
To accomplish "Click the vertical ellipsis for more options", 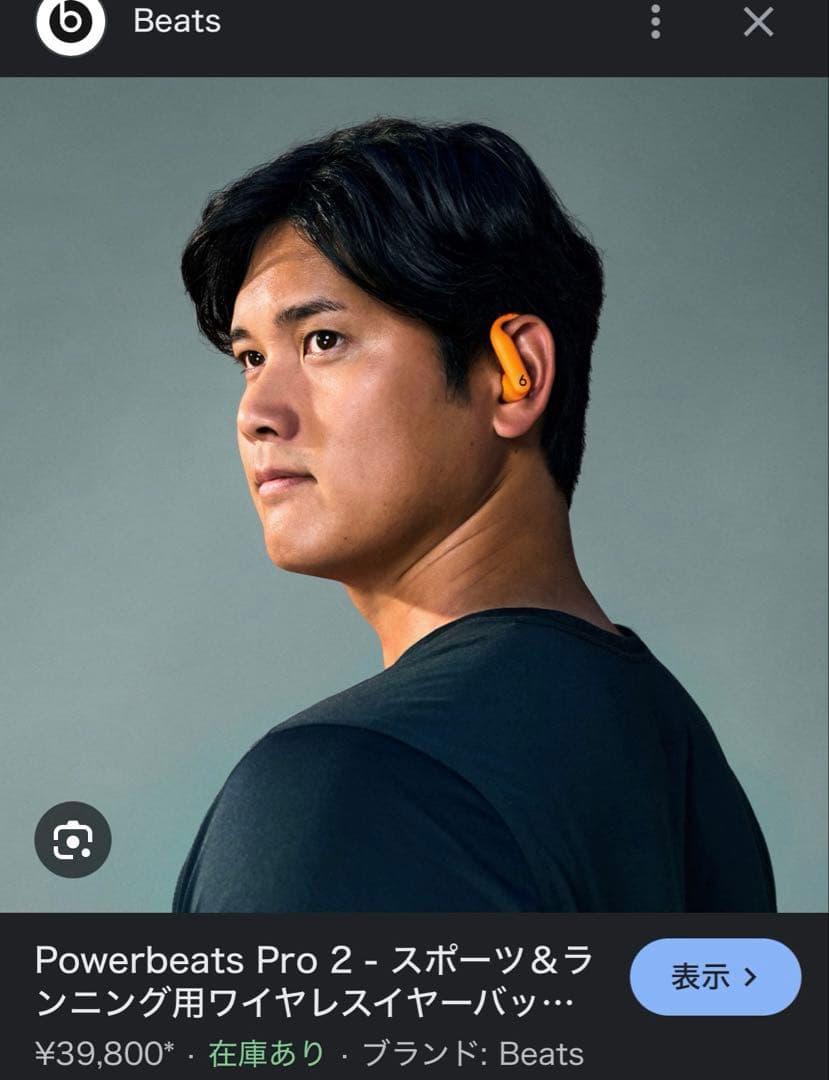I will point(657,22).
